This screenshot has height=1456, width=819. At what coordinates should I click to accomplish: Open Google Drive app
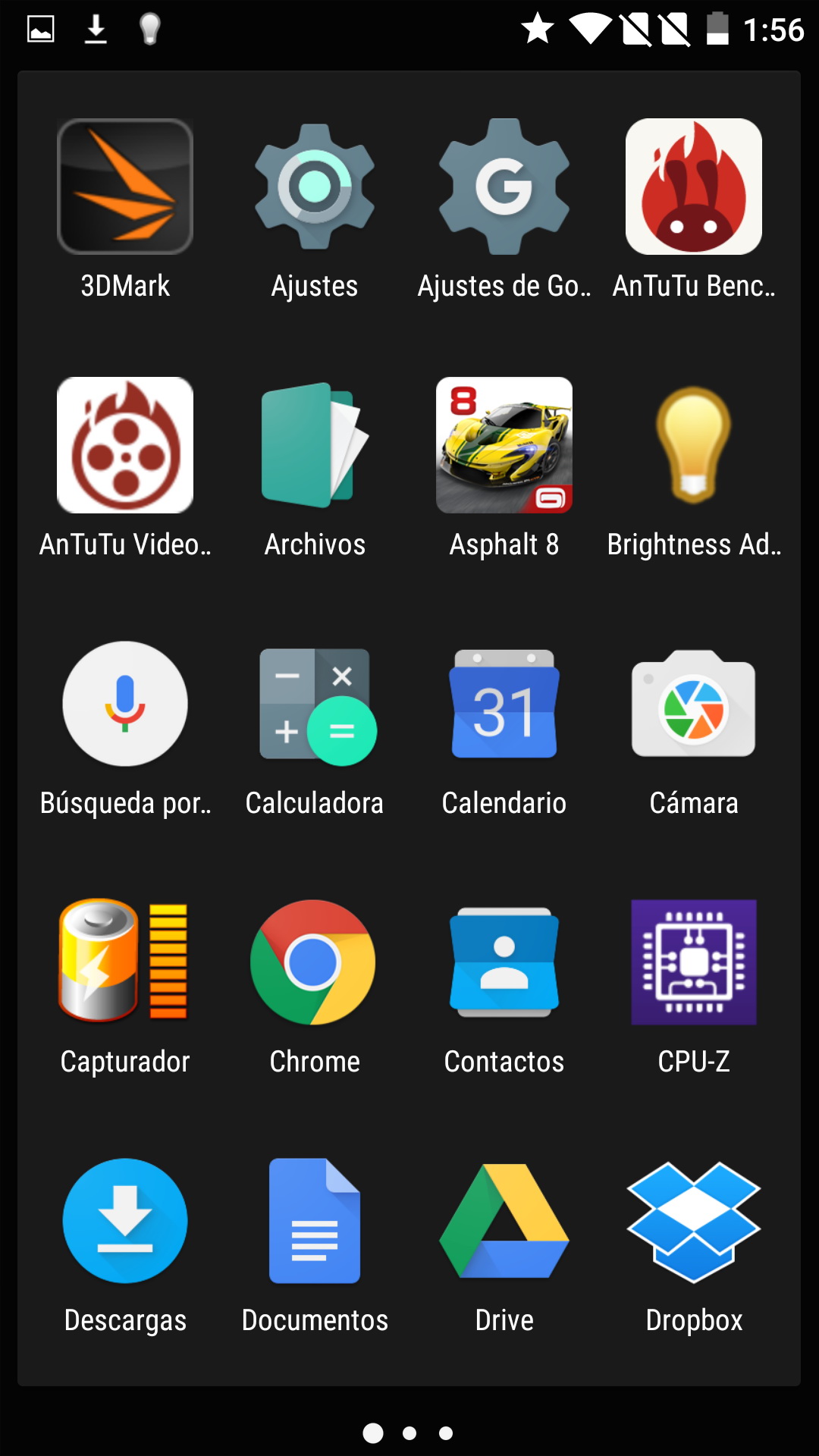click(504, 1221)
